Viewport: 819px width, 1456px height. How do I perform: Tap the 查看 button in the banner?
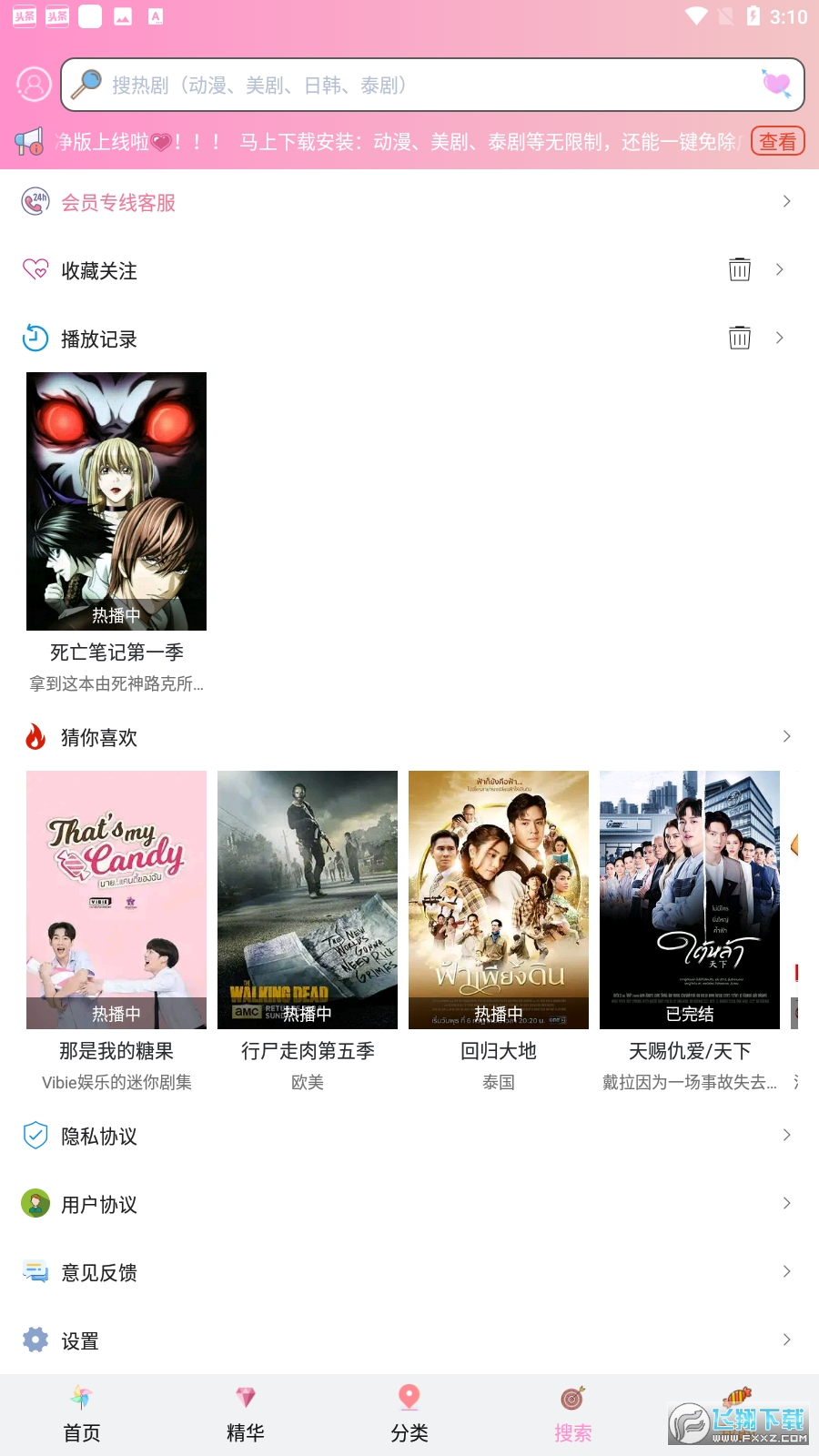tap(777, 141)
